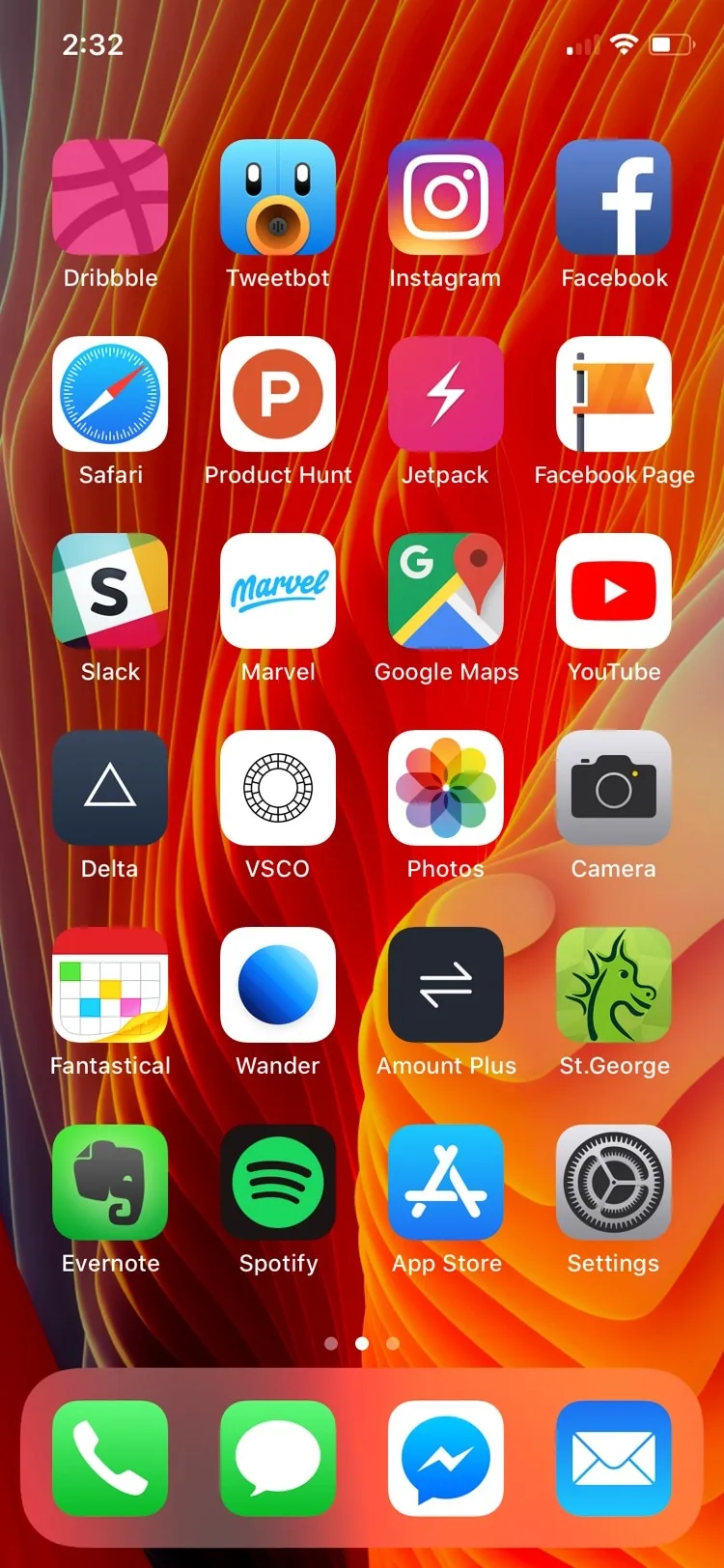724x1568 pixels.
Task: Open the Dribbble app
Action: point(110,197)
